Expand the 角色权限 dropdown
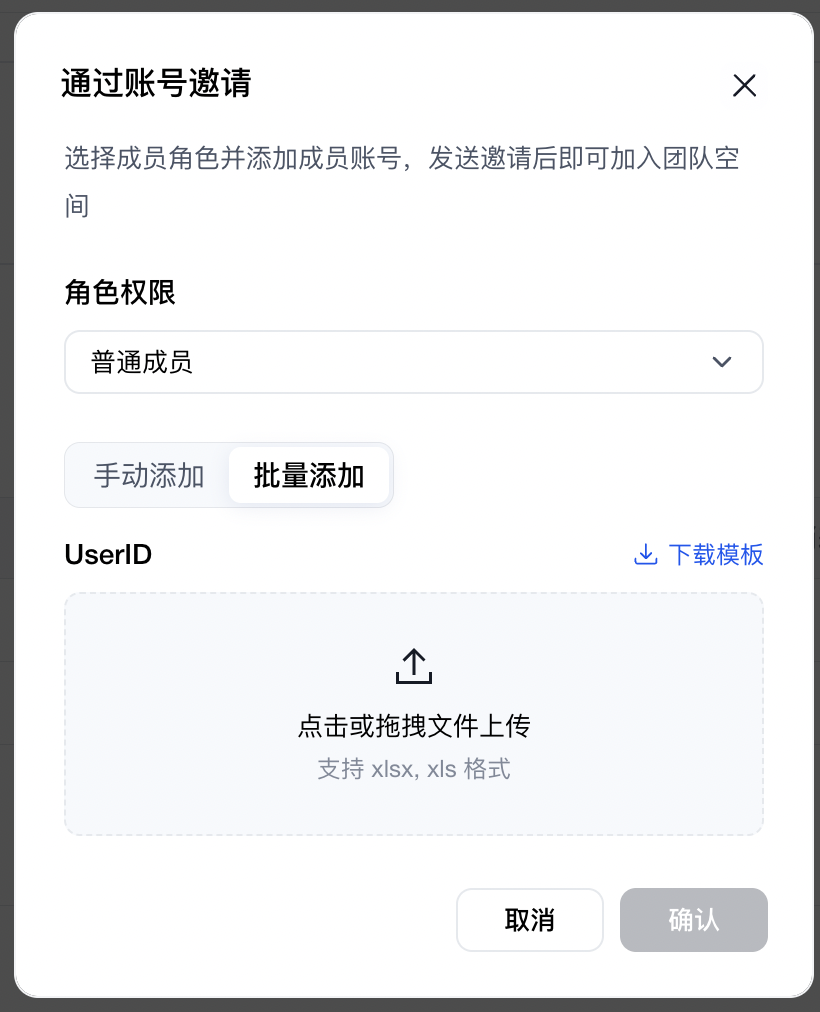Viewport: 820px width, 1012px height. pos(414,362)
